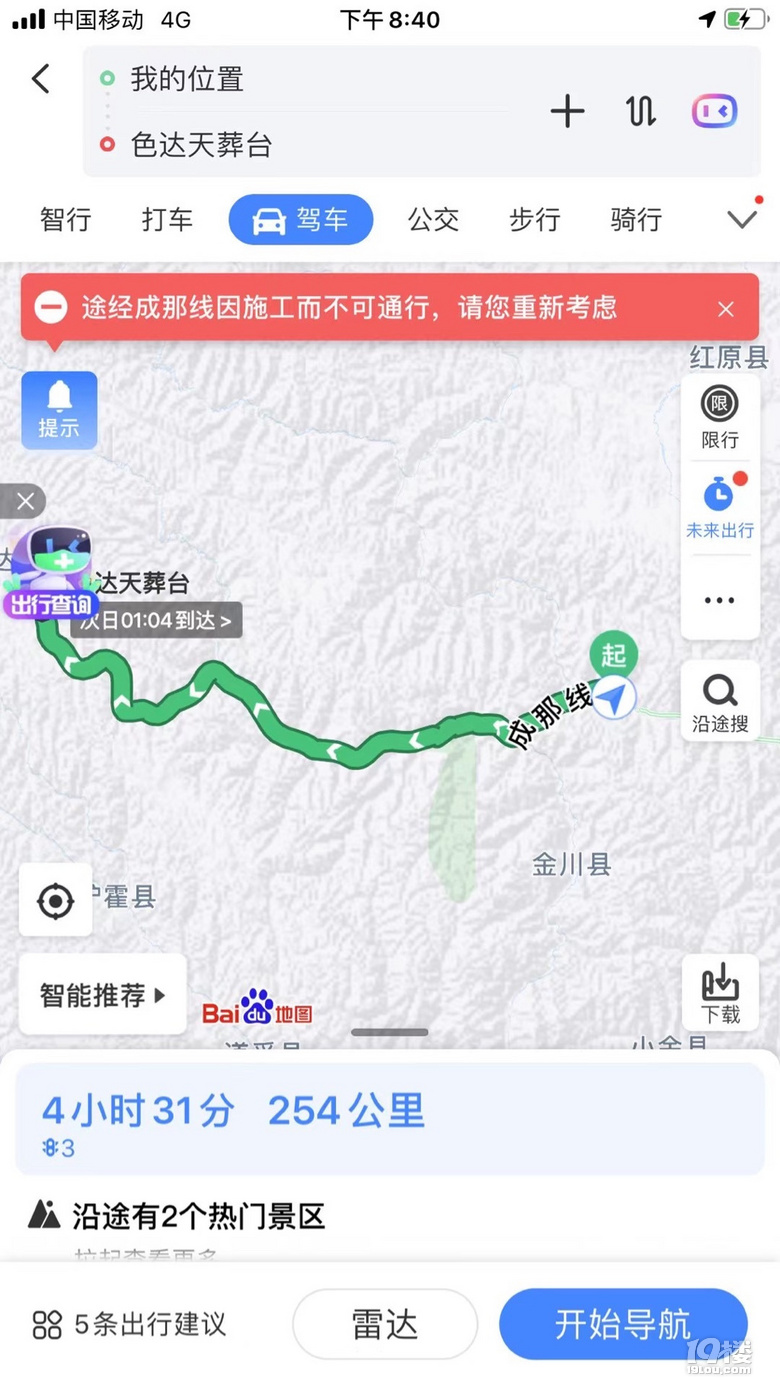The image size is (780, 1386).
Task: Switch to the 智行 travel mode tab
Action: [x=66, y=219]
